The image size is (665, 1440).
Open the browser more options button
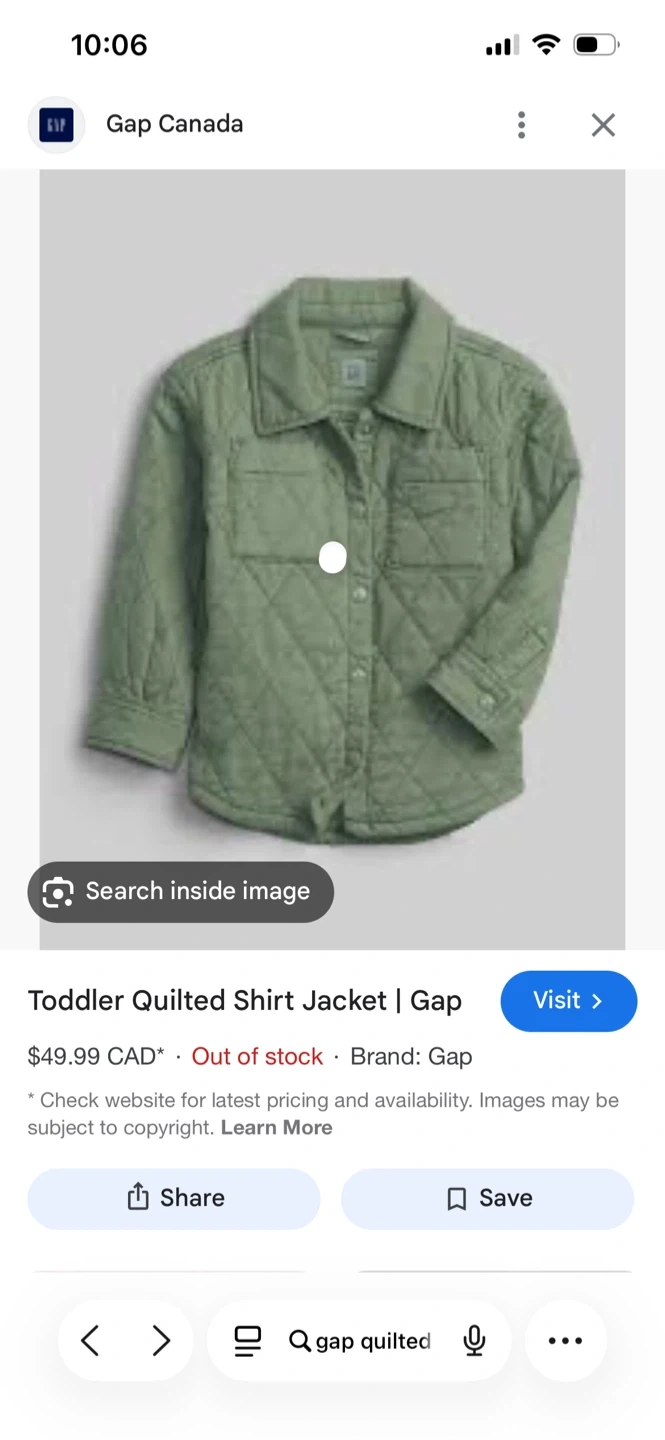tap(565, 1341)
